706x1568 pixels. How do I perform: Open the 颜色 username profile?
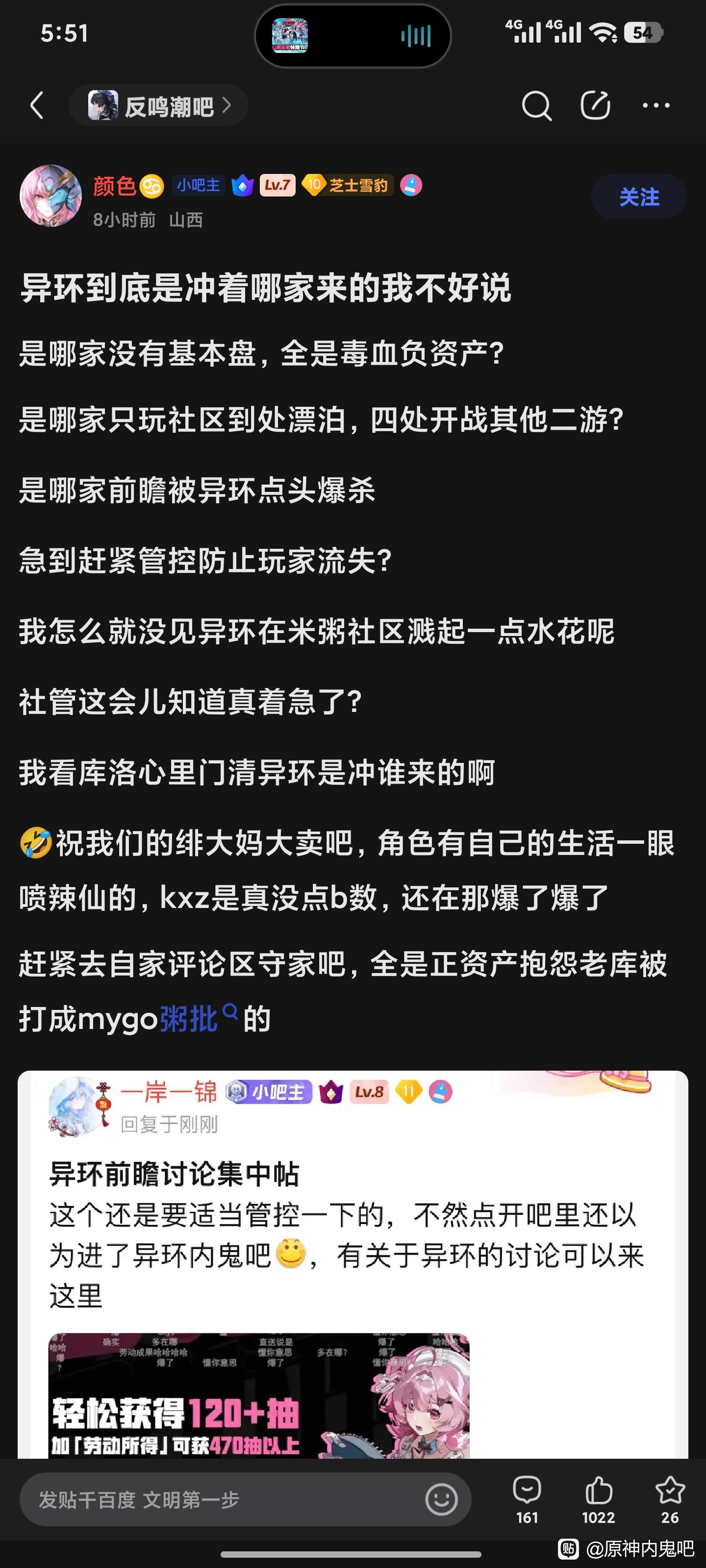115,186
